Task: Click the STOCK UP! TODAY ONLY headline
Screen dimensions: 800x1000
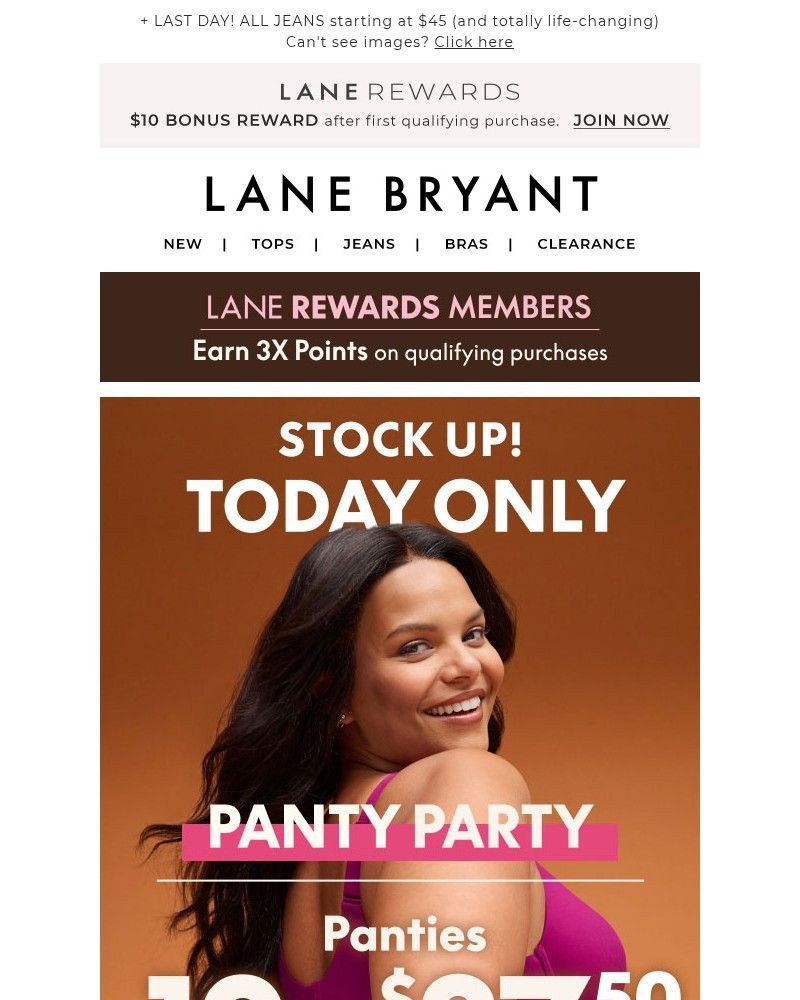Action: [x=399, y=470]
